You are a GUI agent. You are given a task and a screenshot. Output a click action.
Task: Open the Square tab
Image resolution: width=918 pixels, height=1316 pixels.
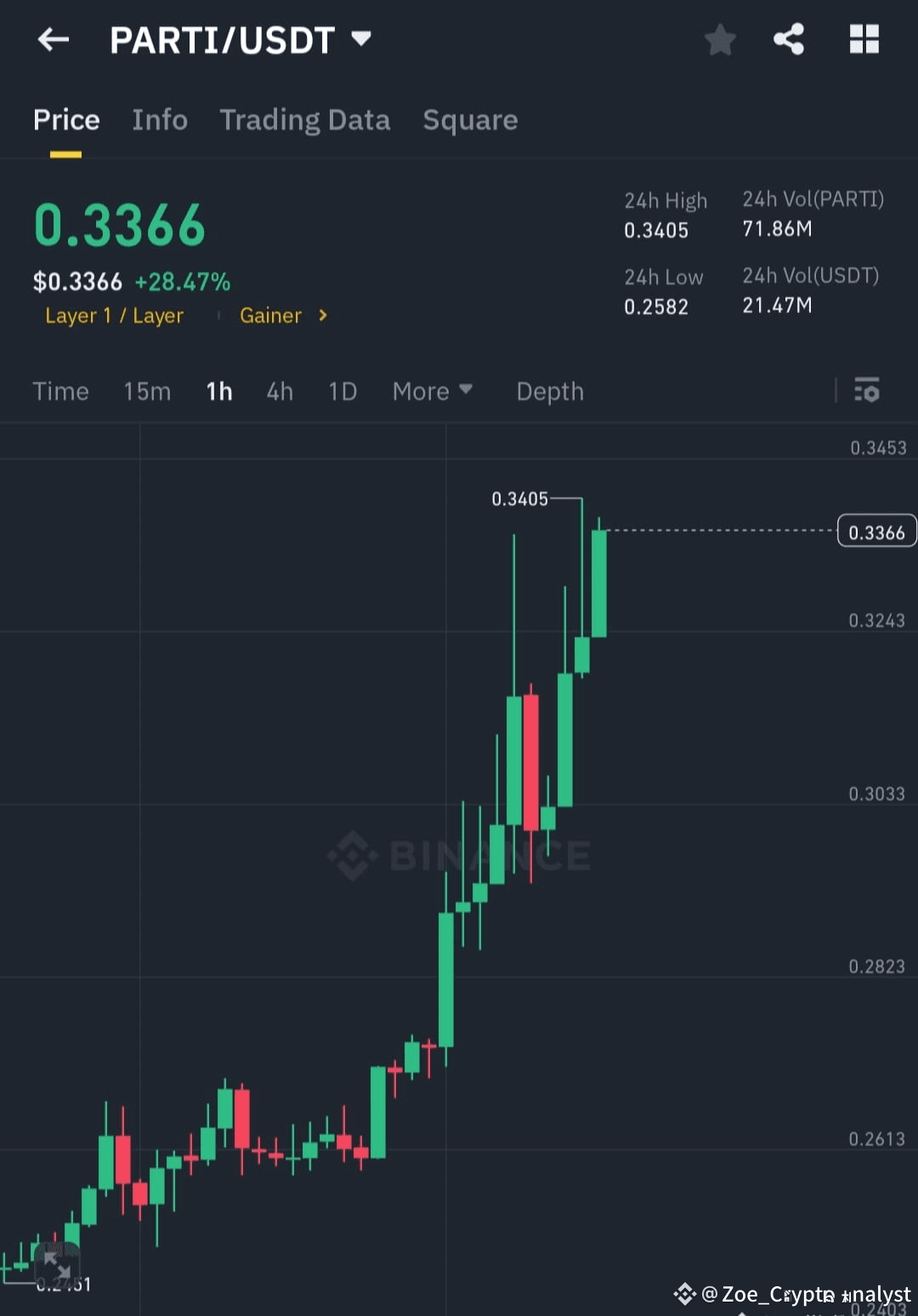tap(470, 120)
